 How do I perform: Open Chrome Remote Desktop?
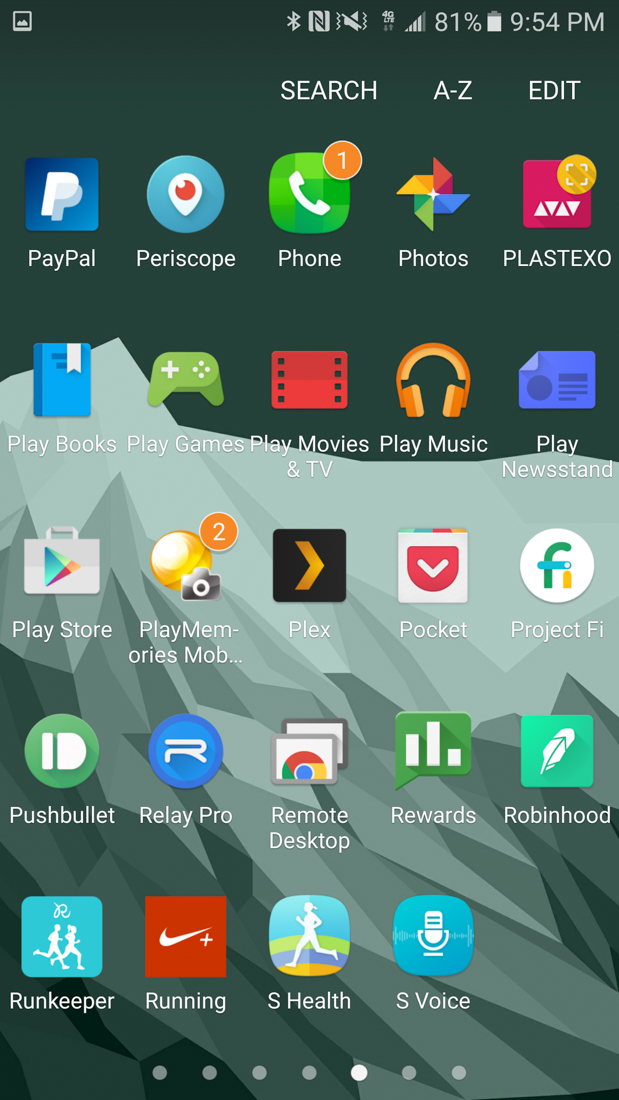click(x=309, y=752)
